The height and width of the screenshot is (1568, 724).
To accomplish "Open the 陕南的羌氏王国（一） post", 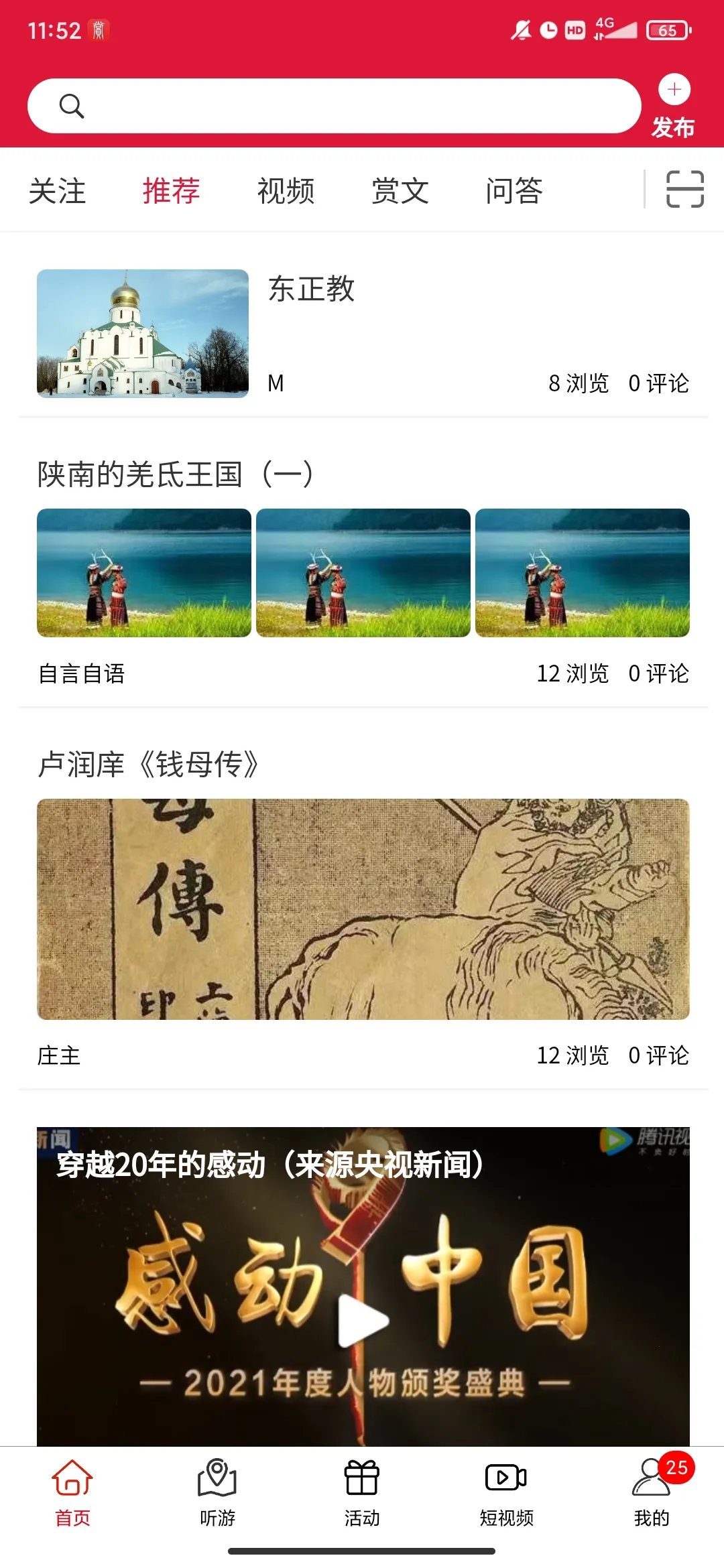I will tap(174, 474).
